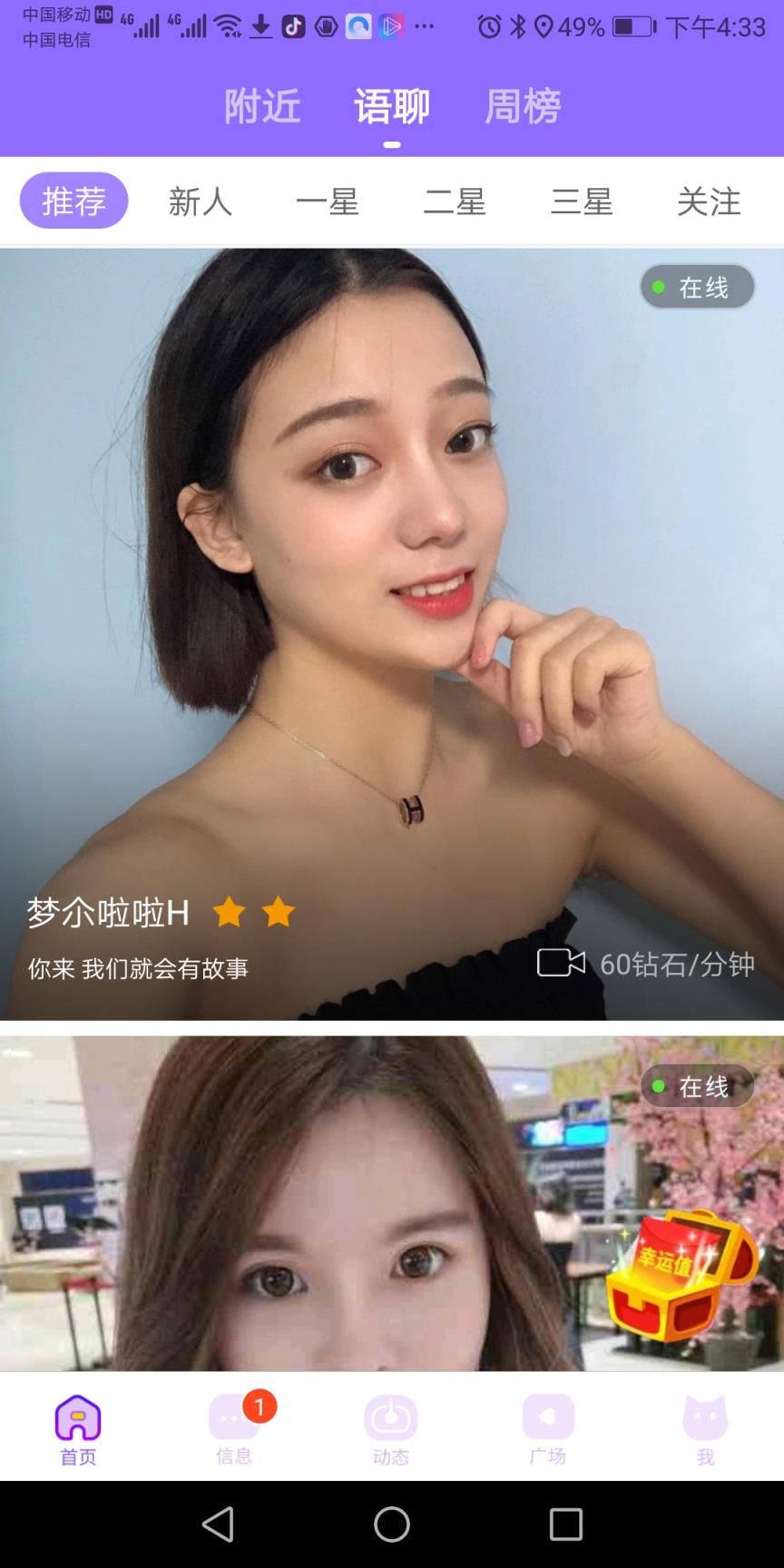Viewport: 784px width, 1568px height.
Task: Tap the 60钻石/分钟 price label
Action: click(x=676, y=965)
